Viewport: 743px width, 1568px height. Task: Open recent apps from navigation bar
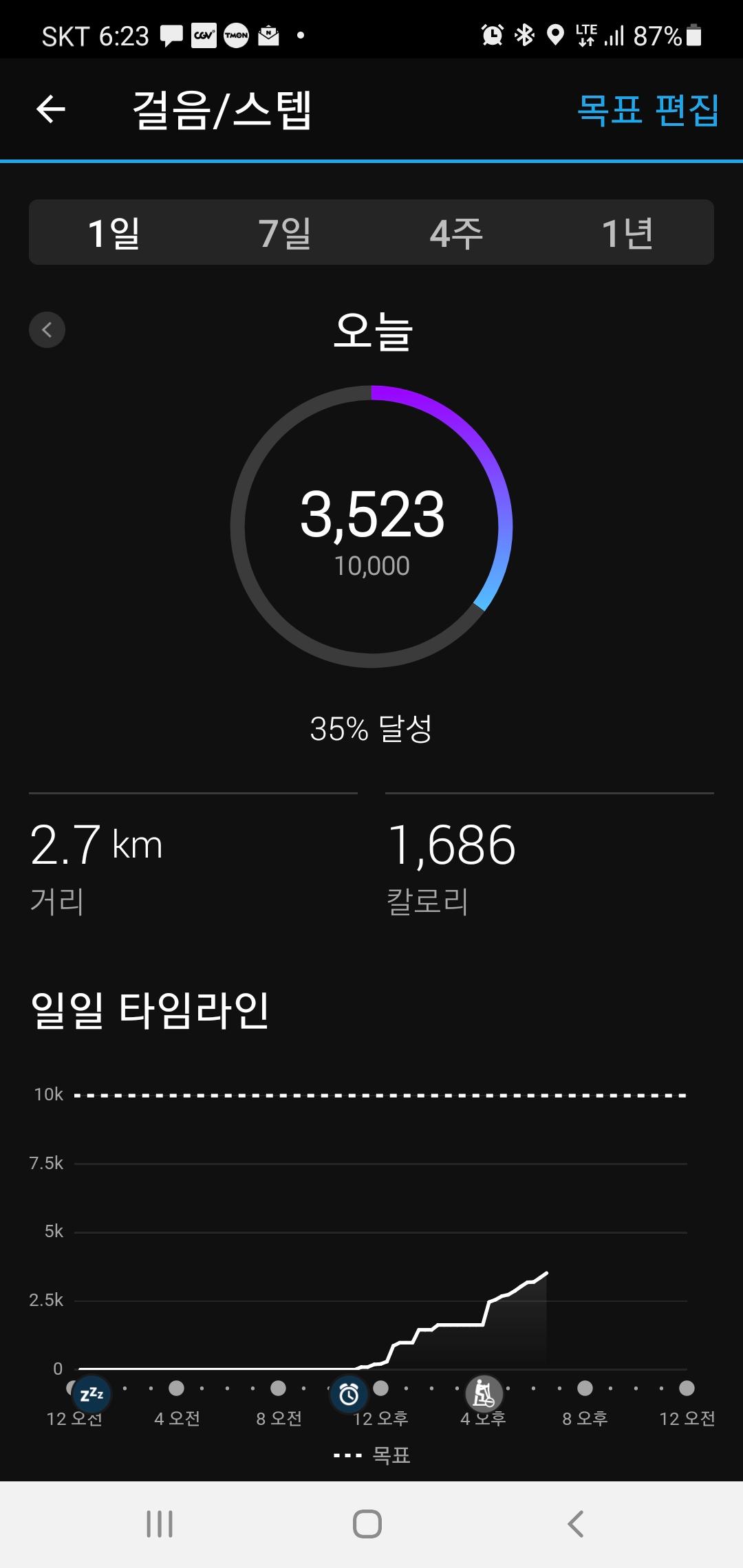coord(160,1524)
